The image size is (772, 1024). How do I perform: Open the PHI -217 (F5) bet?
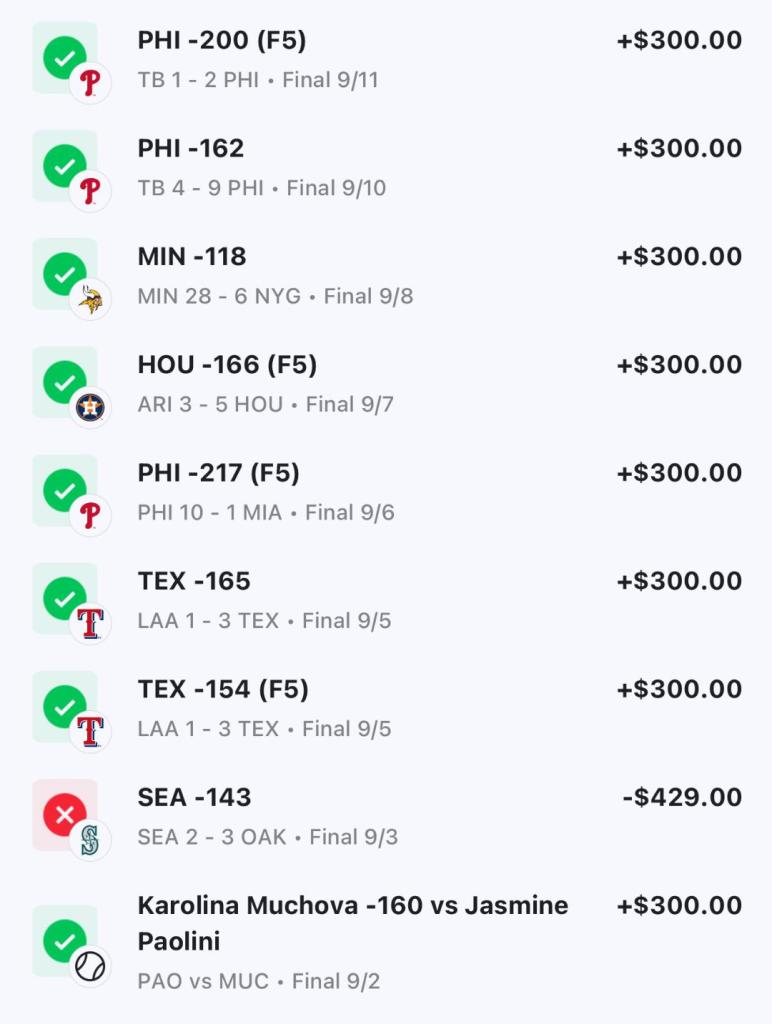point(218,473)
